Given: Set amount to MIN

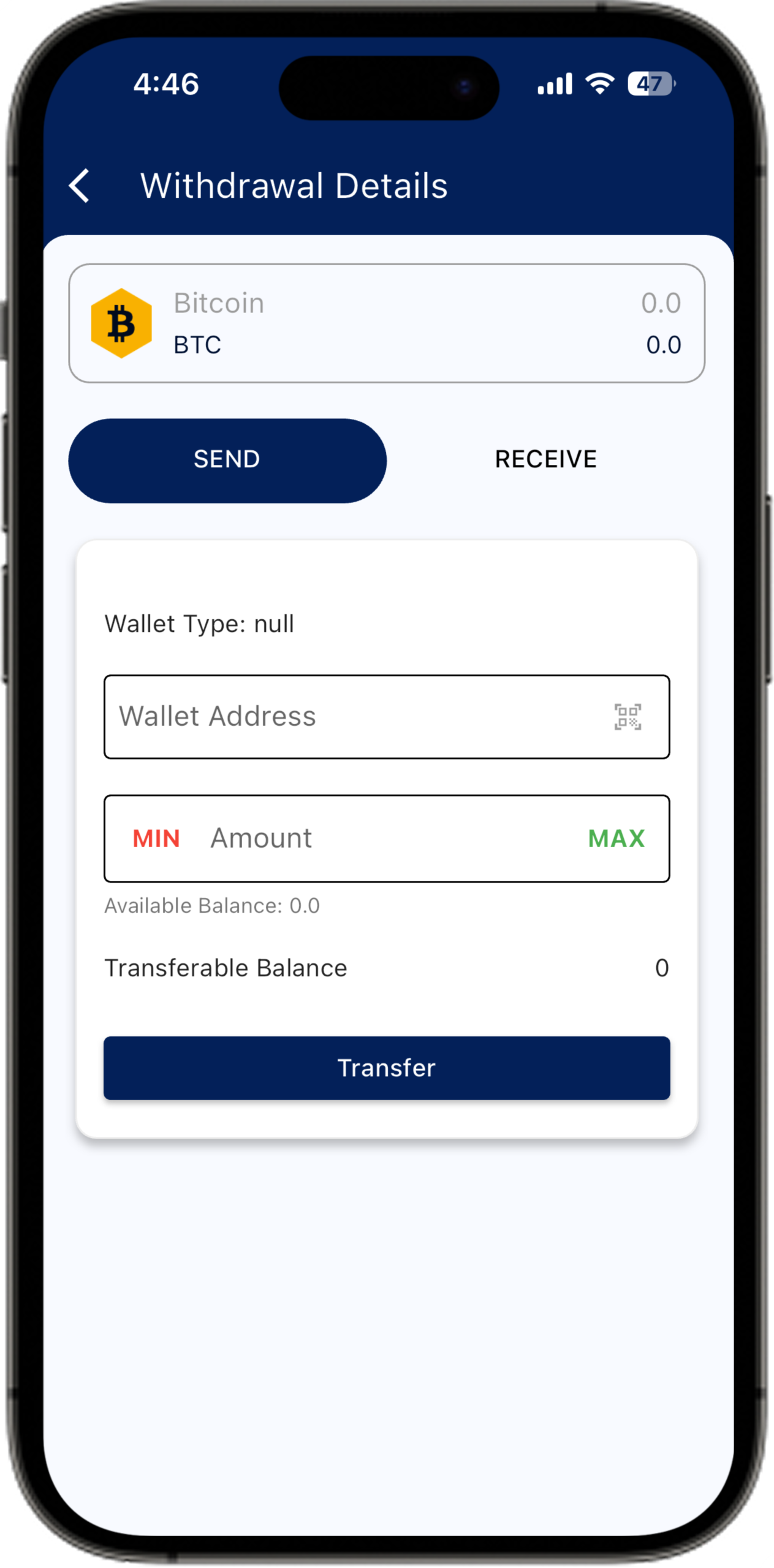Looking at the screenshot, I should [156, 839].
